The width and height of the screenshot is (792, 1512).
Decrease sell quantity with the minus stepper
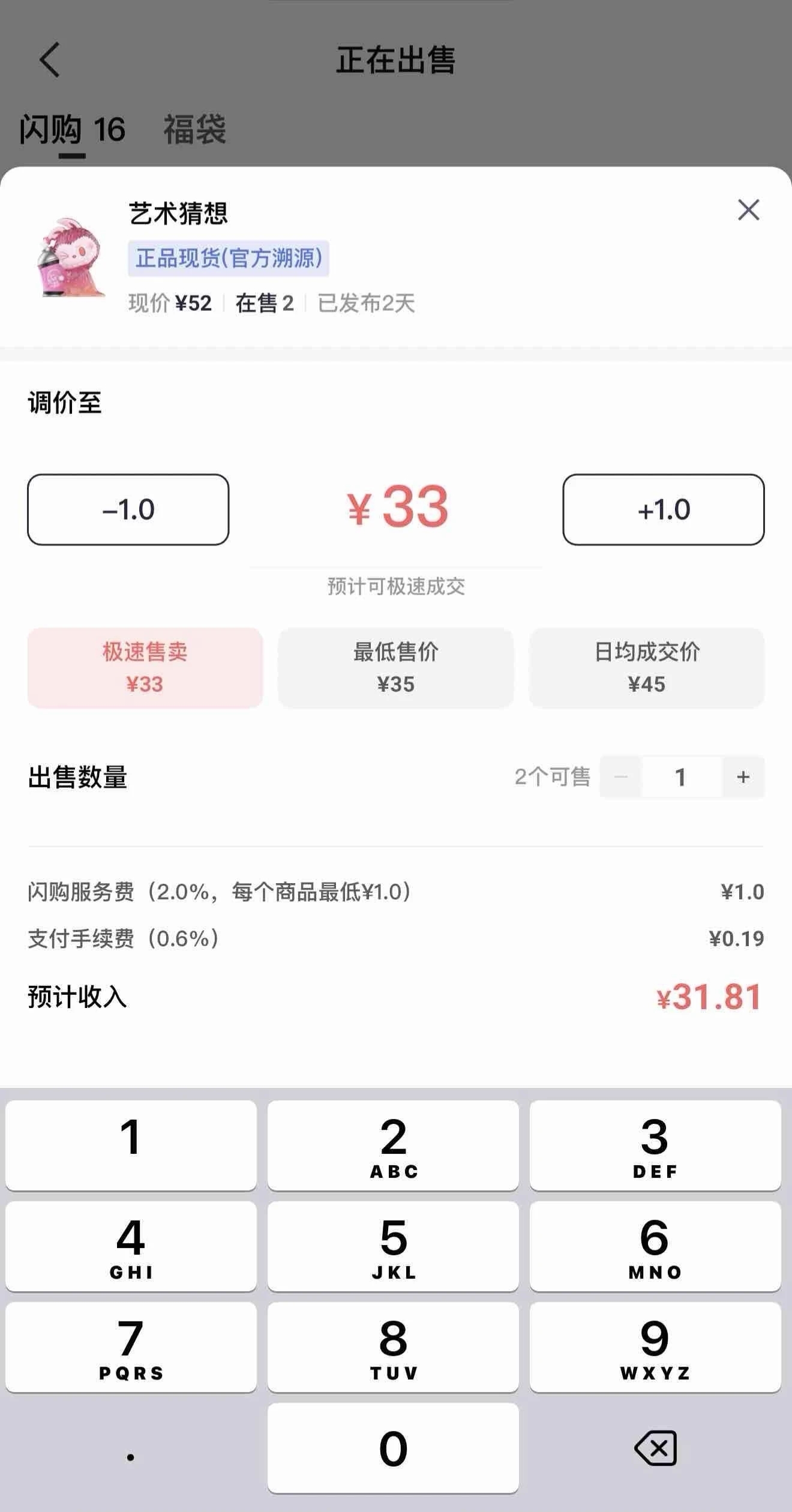click(x=621, y=776)
